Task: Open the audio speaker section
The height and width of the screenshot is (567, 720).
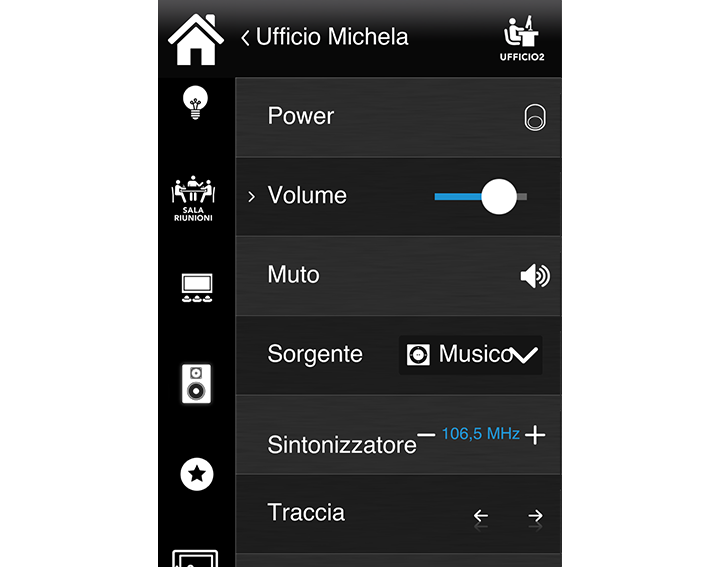Action: click(x=196, y=382)
